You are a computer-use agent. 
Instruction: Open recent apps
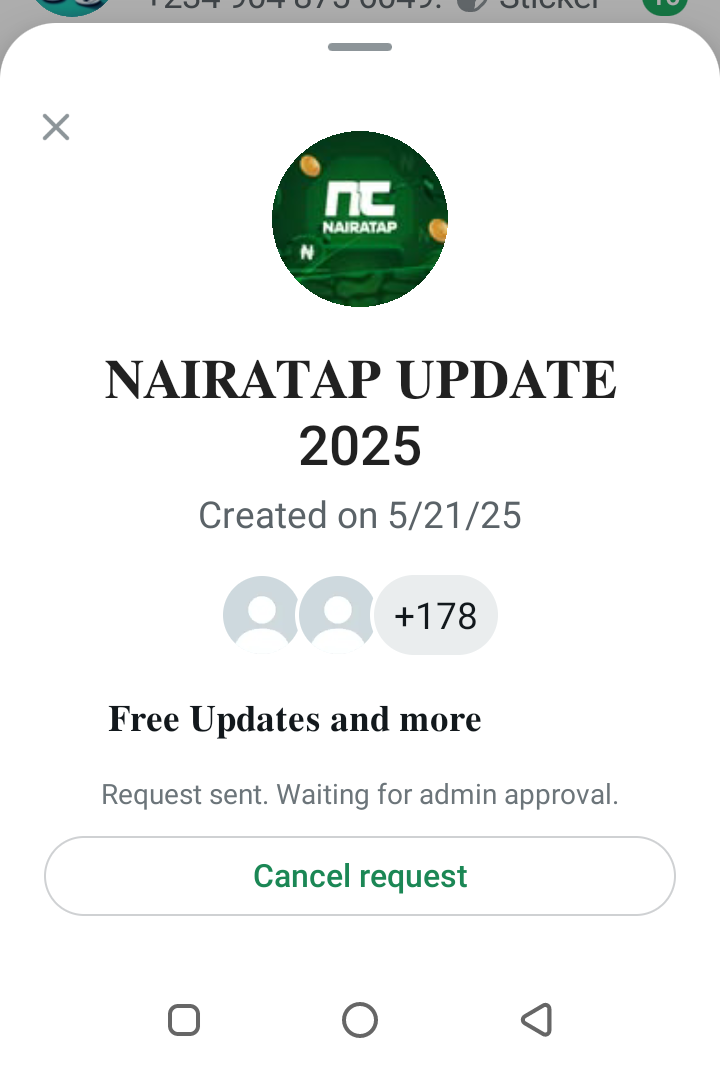(x=184, y=1020)
